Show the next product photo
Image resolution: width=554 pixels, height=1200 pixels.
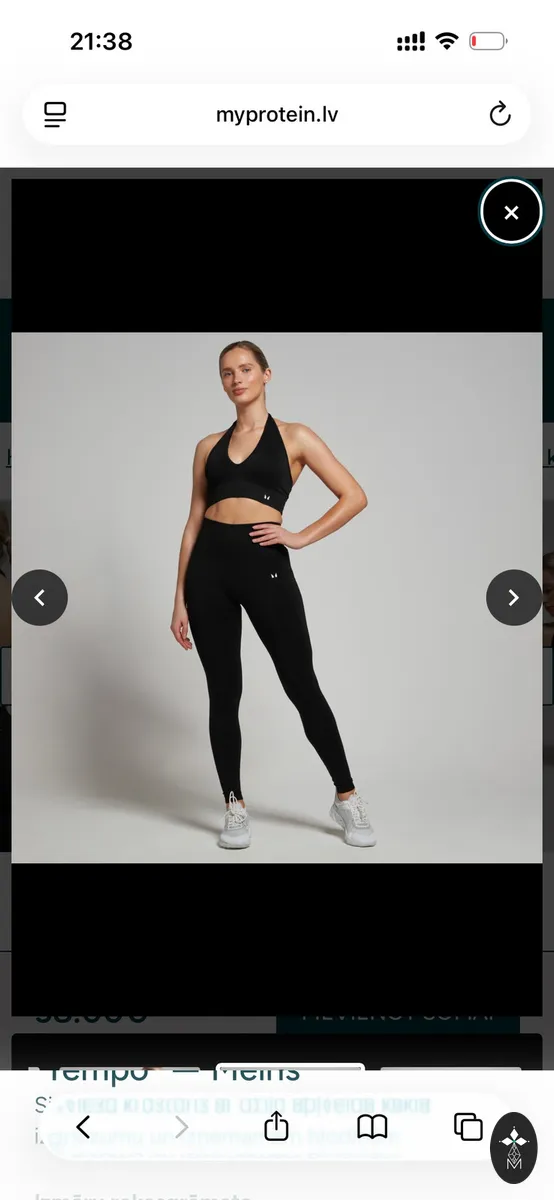coord(514,598)
